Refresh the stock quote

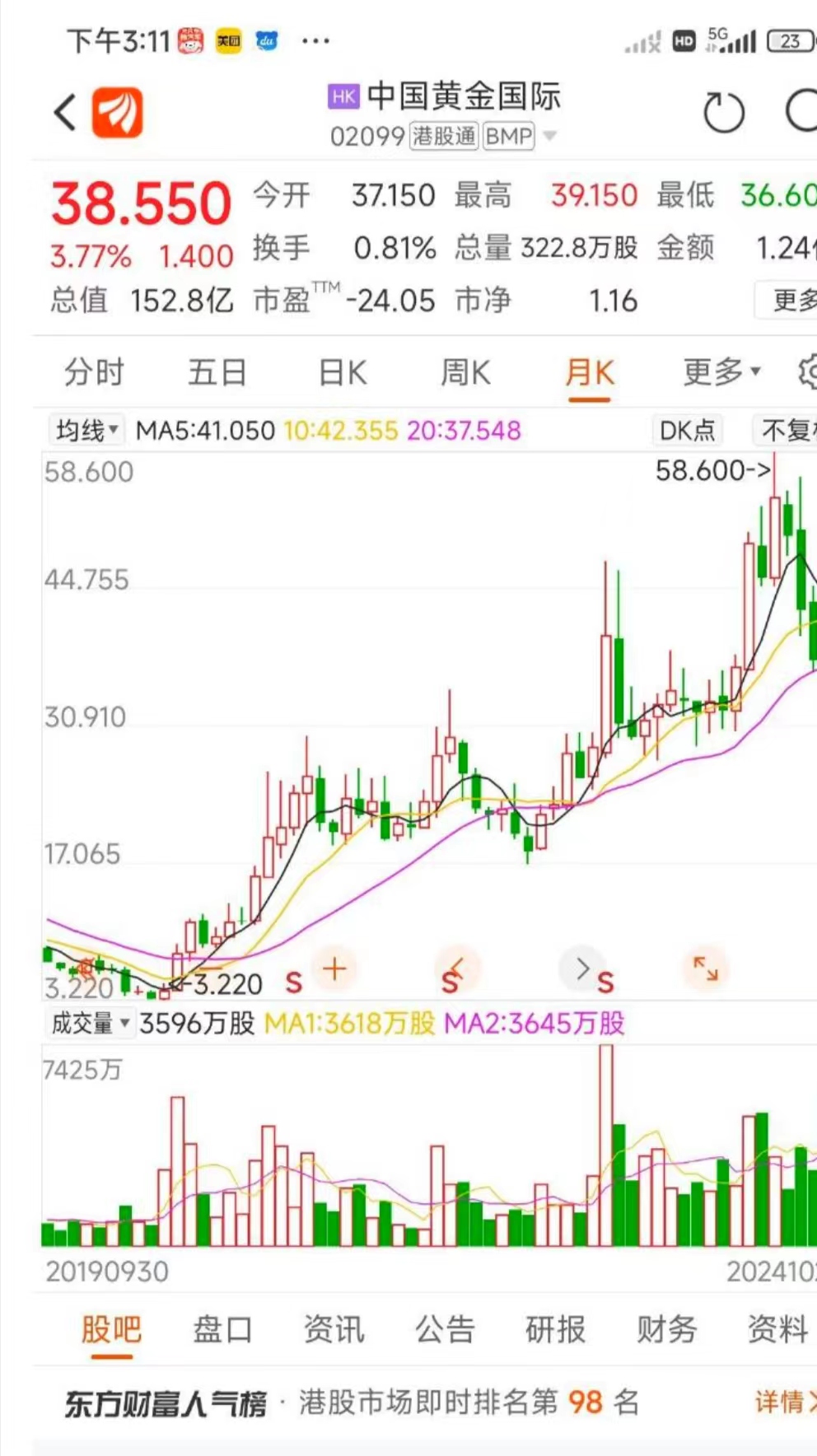[x=724, y=113]
